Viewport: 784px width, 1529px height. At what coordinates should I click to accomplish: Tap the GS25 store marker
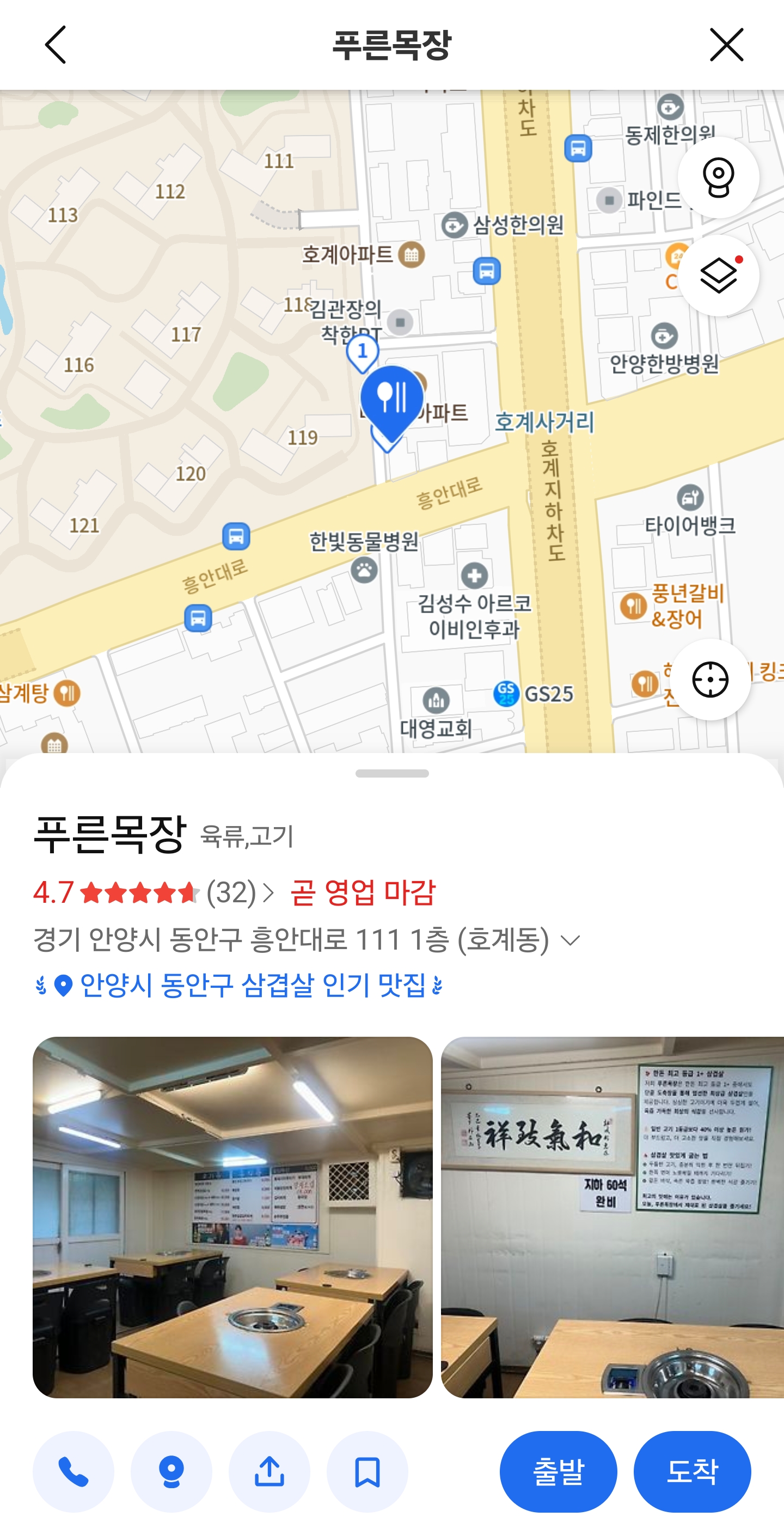(x=506, y=693)
